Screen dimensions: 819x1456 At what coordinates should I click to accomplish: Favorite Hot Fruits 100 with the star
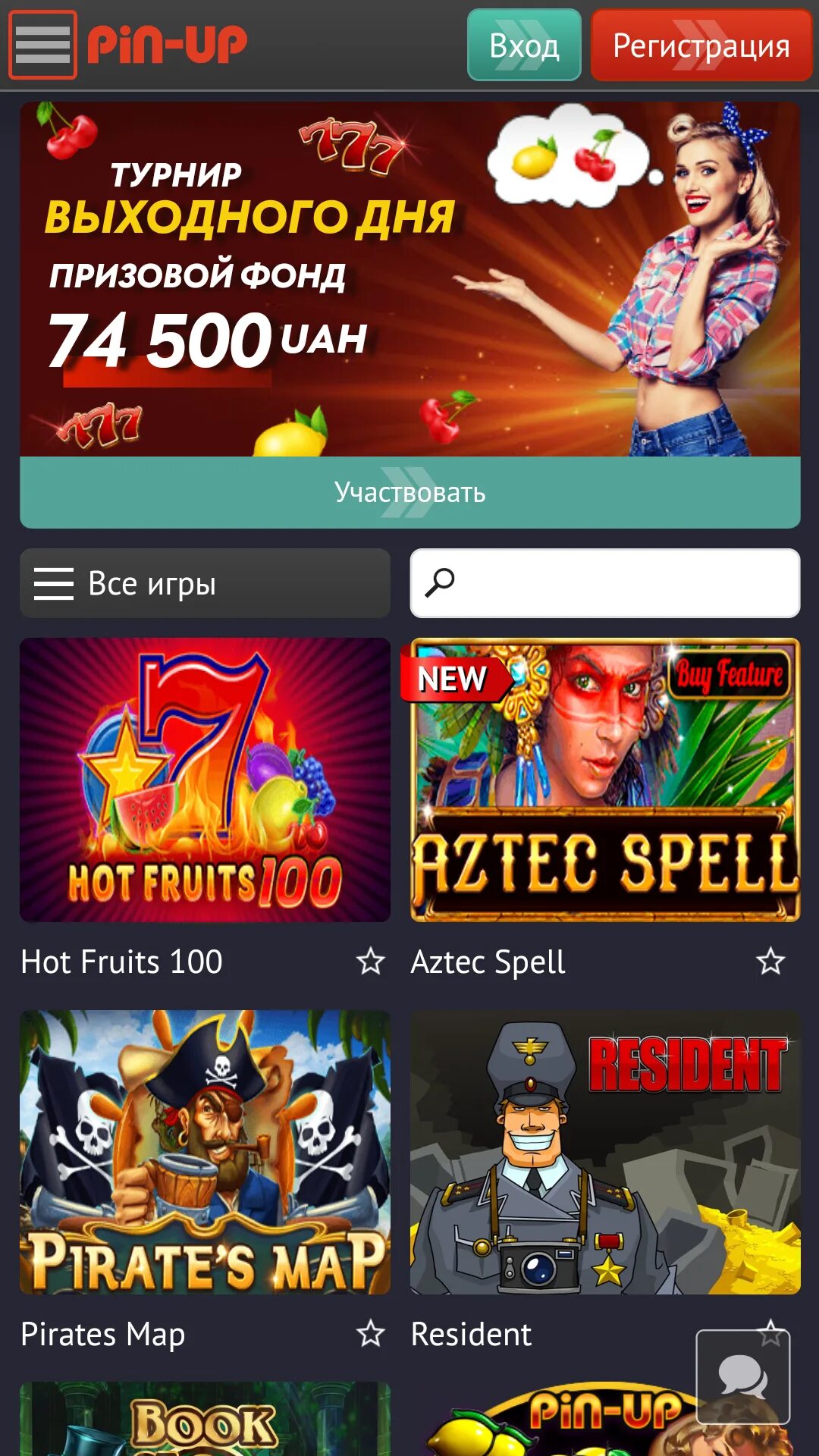click(x=371, y=961)
